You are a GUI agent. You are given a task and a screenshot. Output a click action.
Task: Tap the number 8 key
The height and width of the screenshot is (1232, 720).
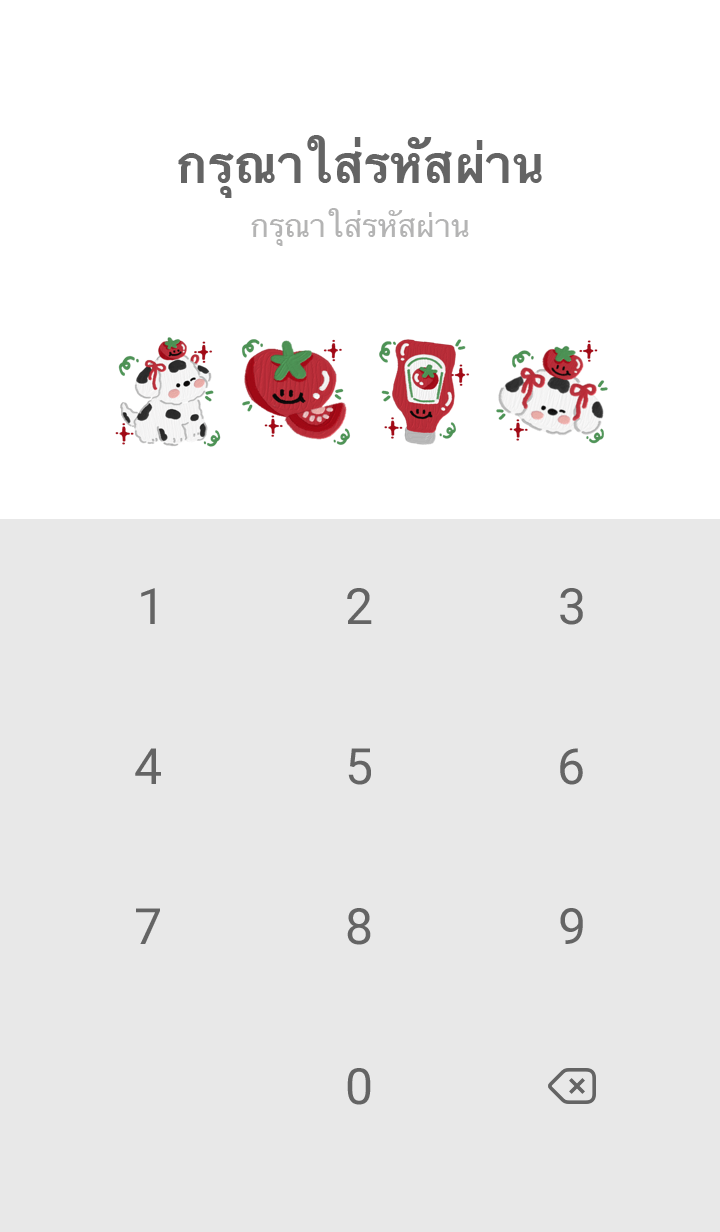click(359, 927)
